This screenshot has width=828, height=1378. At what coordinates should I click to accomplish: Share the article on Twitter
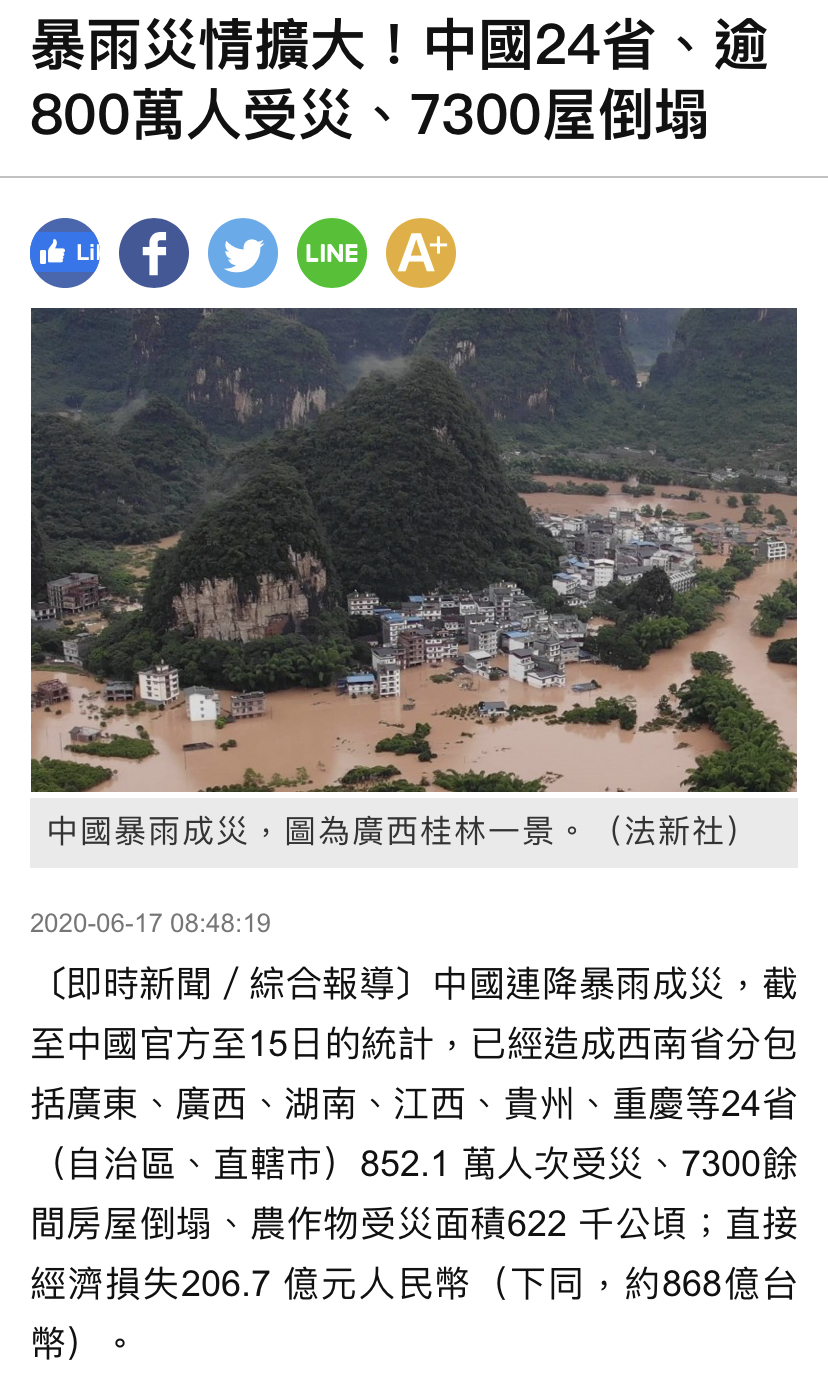pyautogui.click(x=243, y=253)
